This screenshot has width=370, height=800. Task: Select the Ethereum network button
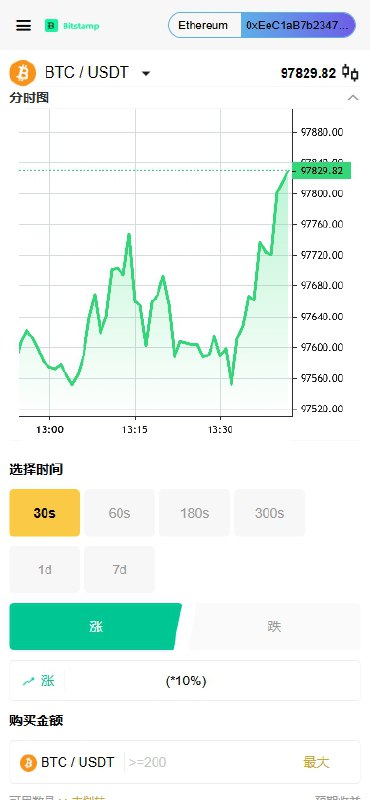[204, 26]
